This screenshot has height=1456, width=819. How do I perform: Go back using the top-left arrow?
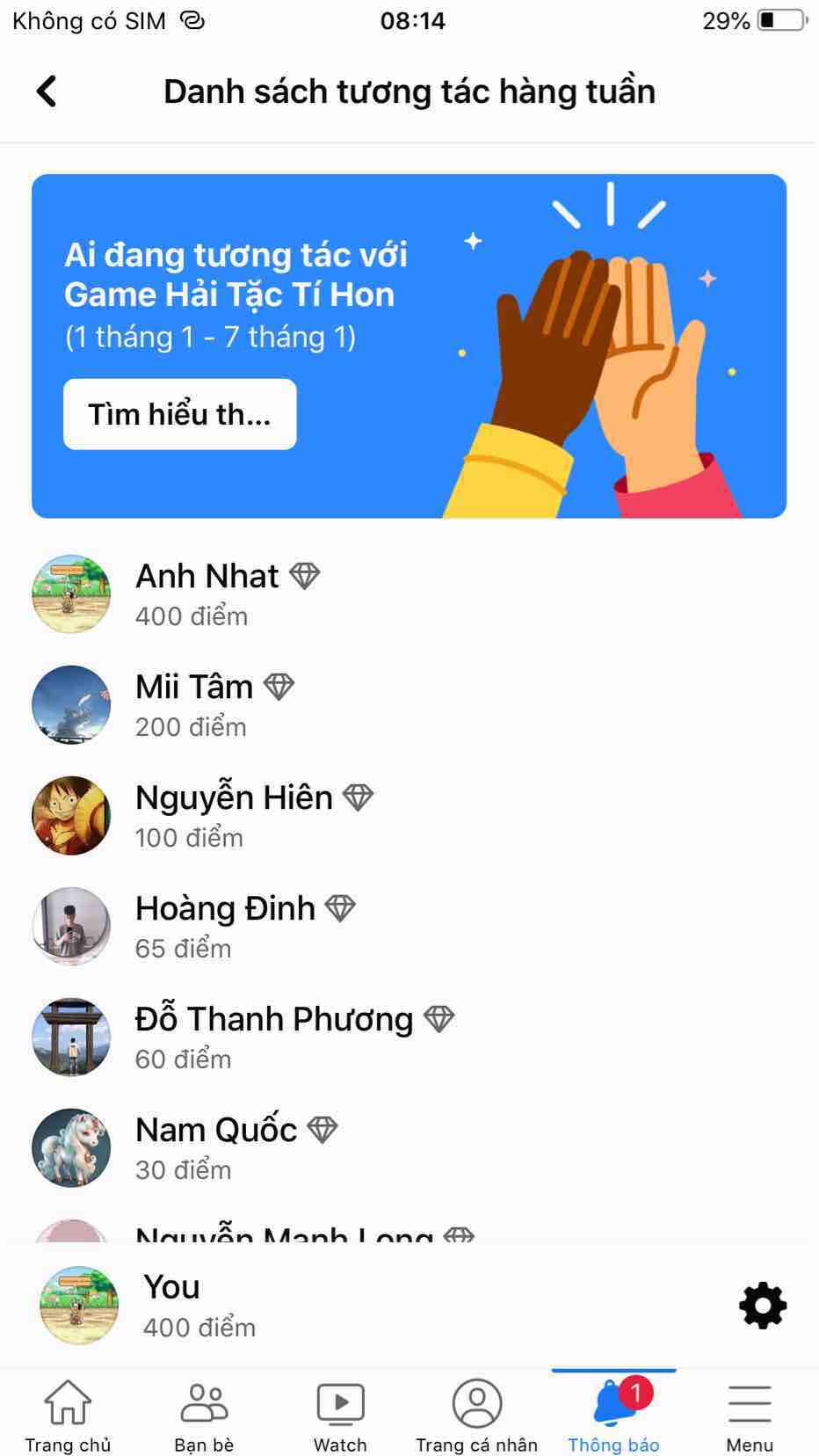tap(47, 91)
